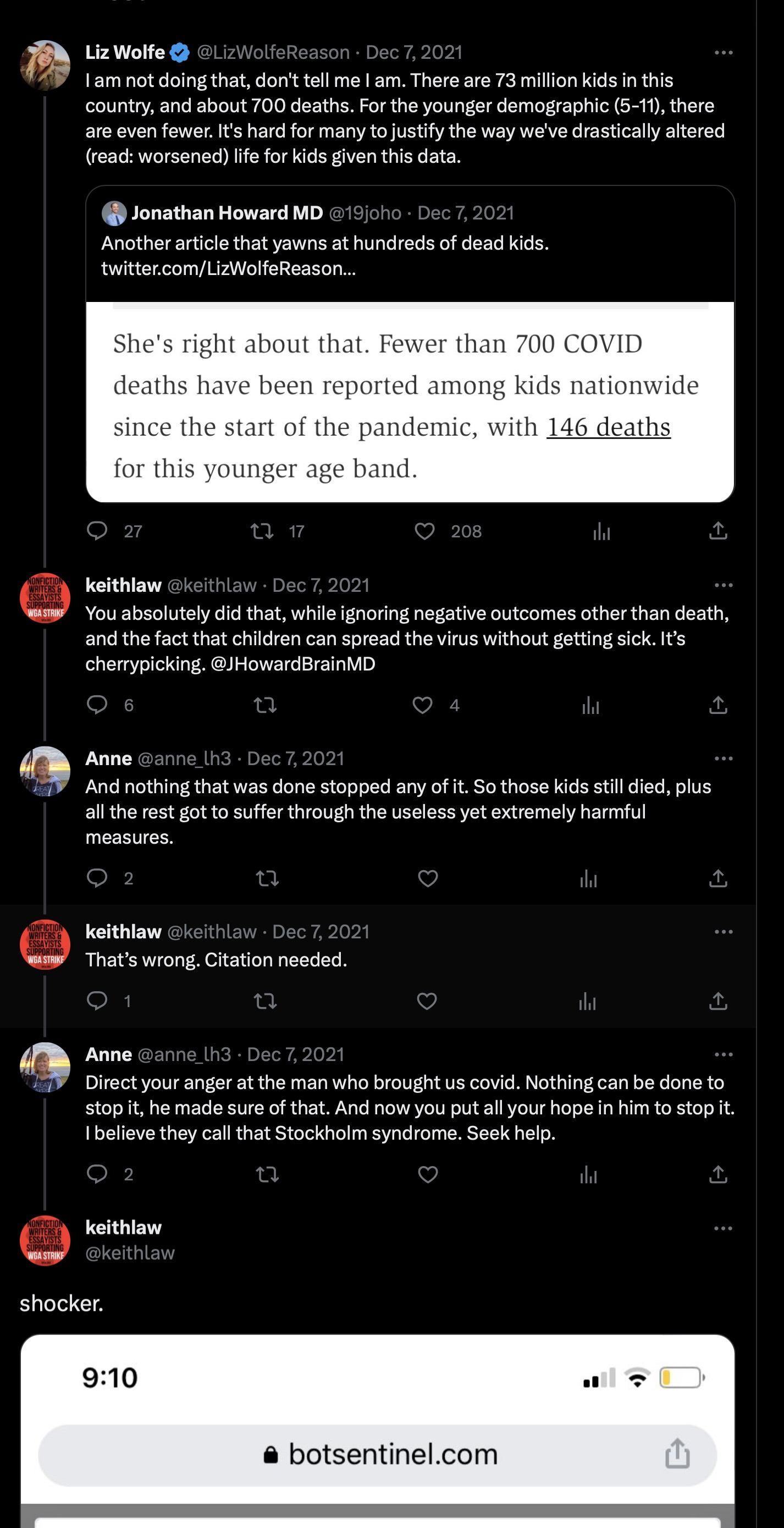The image size is (784, 1528).
Task: Reply to keithlaw's 'Citation needed' tweet
Action: point(97,1001)
